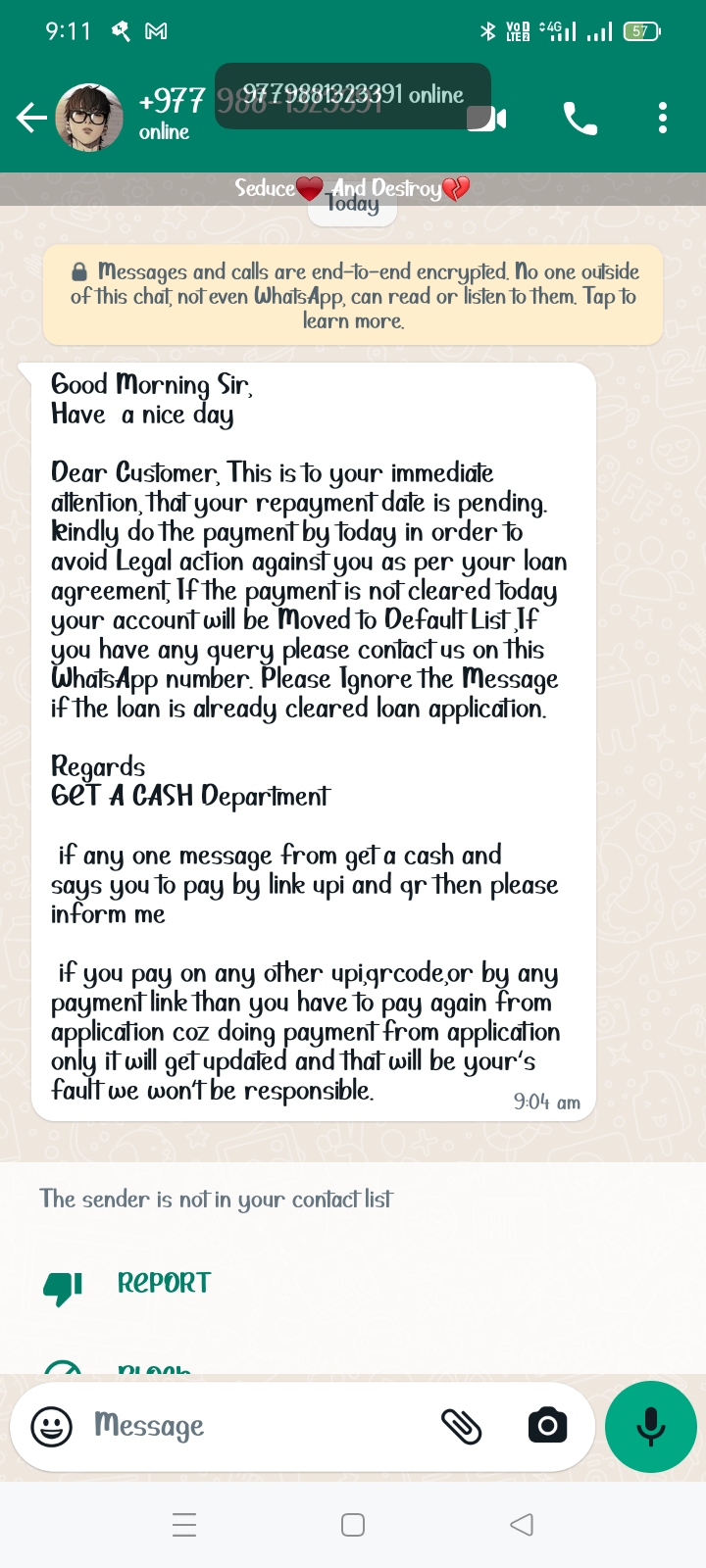The image size is (706, 1568).
Task: Open the contact info from the +977 number
Action: (x=172, y=101)
